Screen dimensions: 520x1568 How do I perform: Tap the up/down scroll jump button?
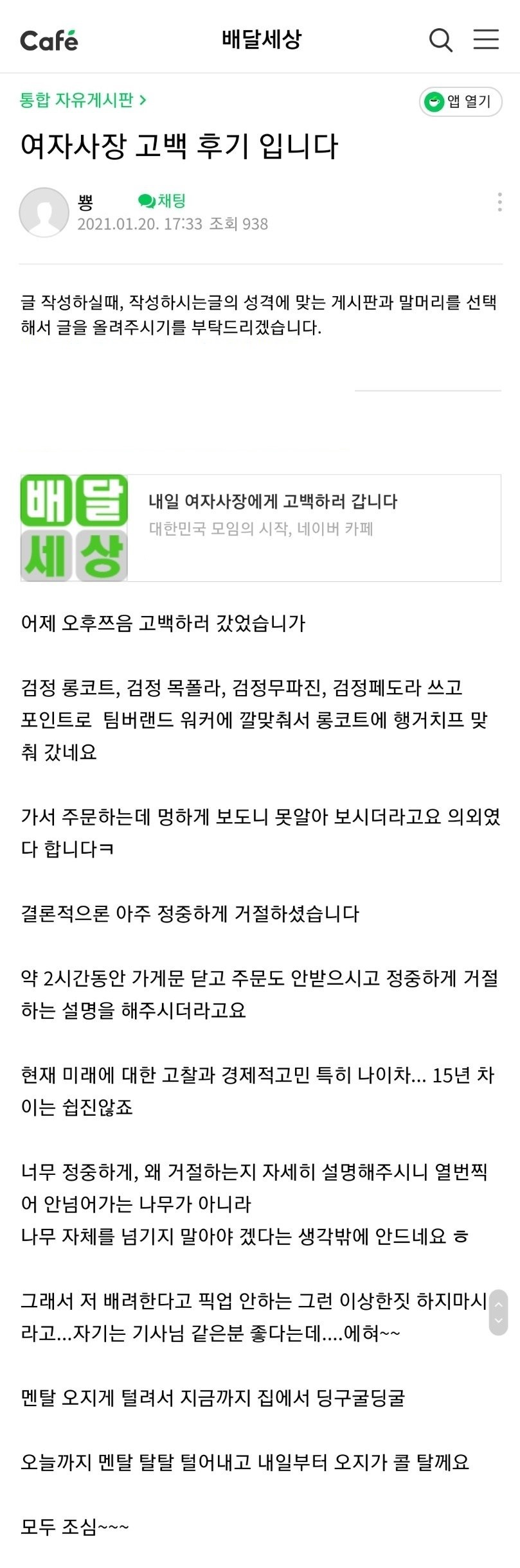pos(498,1312)
